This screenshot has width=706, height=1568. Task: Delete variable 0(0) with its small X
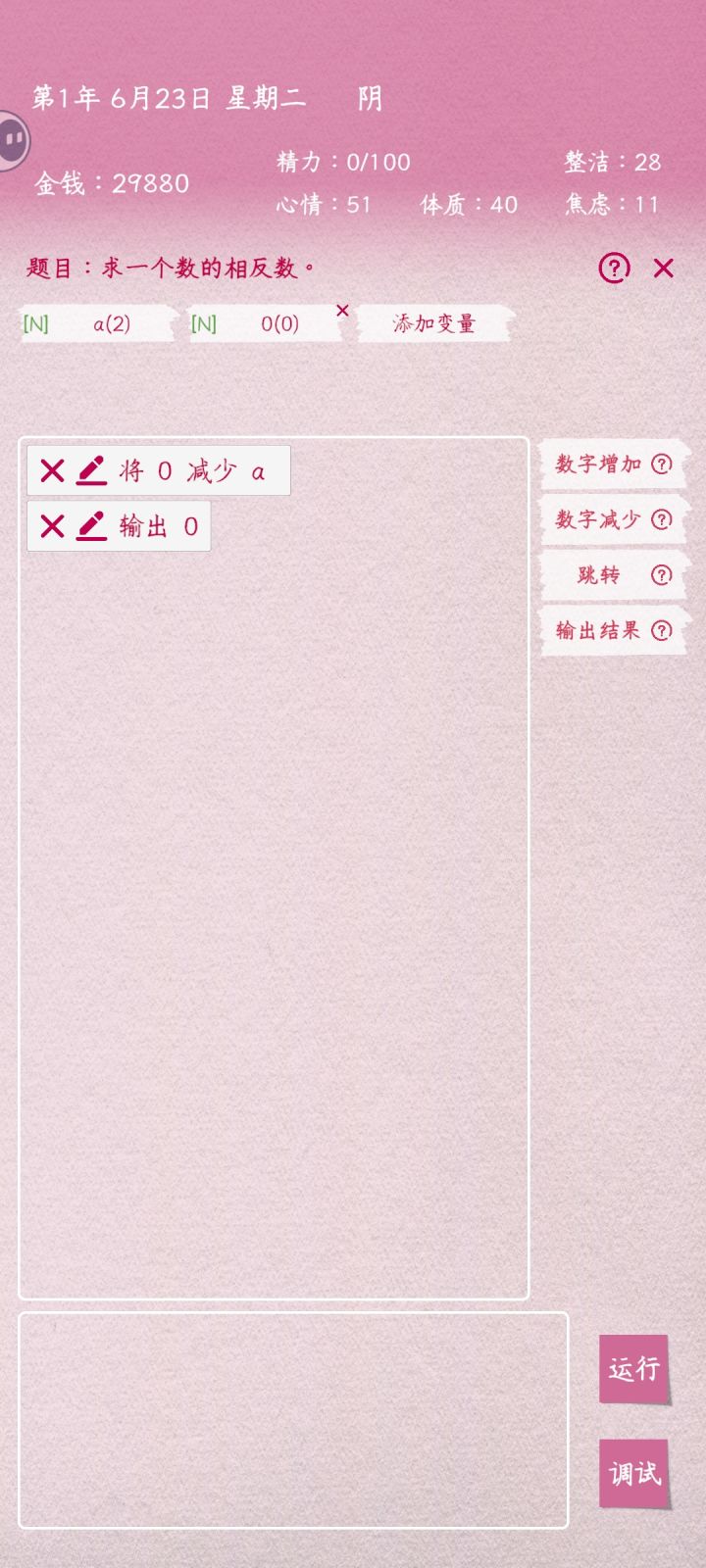pos(342,311)
